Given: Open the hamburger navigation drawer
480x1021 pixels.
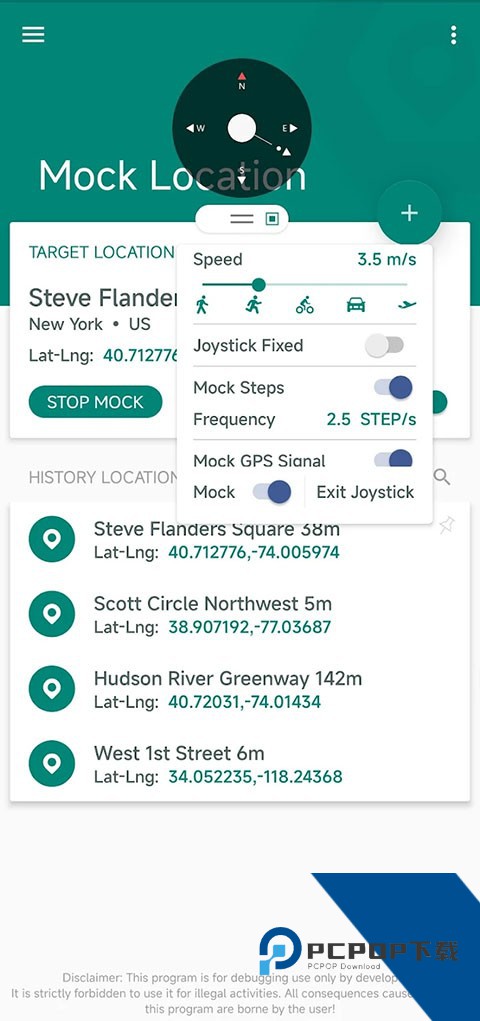Looking at the screenshot, I should click(x=33, y=35).
